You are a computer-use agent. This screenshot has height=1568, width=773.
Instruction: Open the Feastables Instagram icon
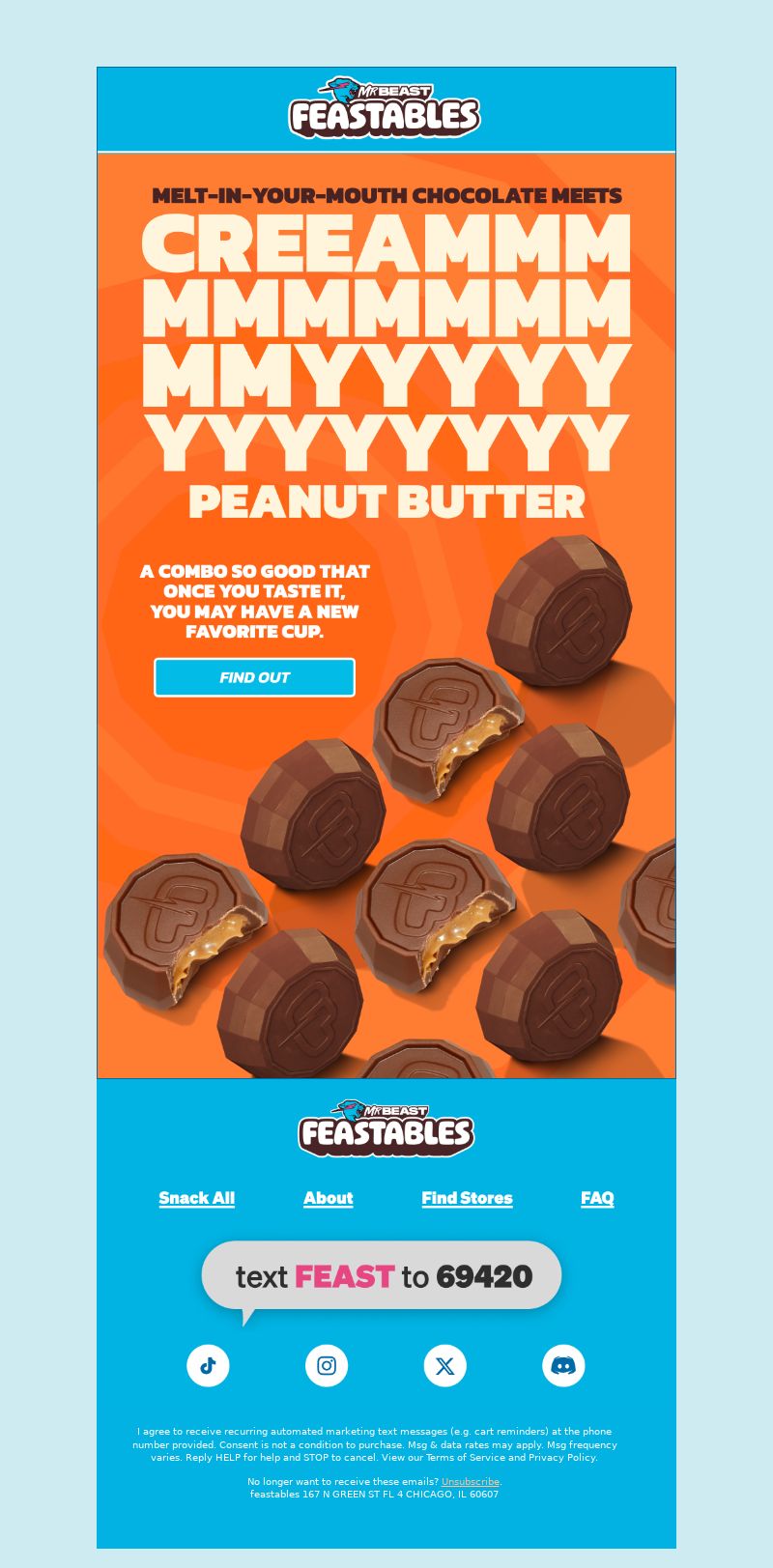(x=327, y=1365)
